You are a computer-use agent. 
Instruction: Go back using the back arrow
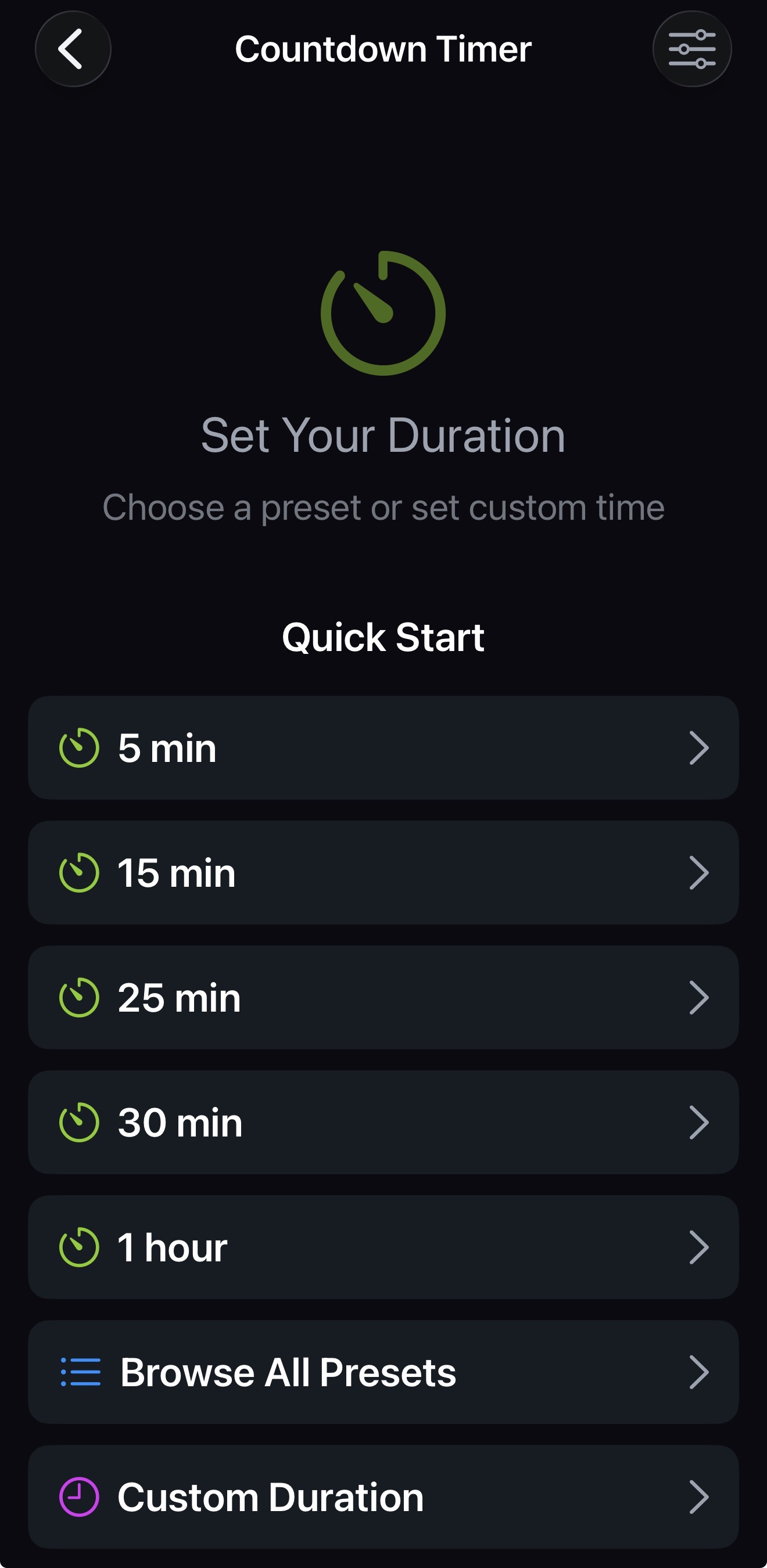pyautogui.click(x=73, y=49)
